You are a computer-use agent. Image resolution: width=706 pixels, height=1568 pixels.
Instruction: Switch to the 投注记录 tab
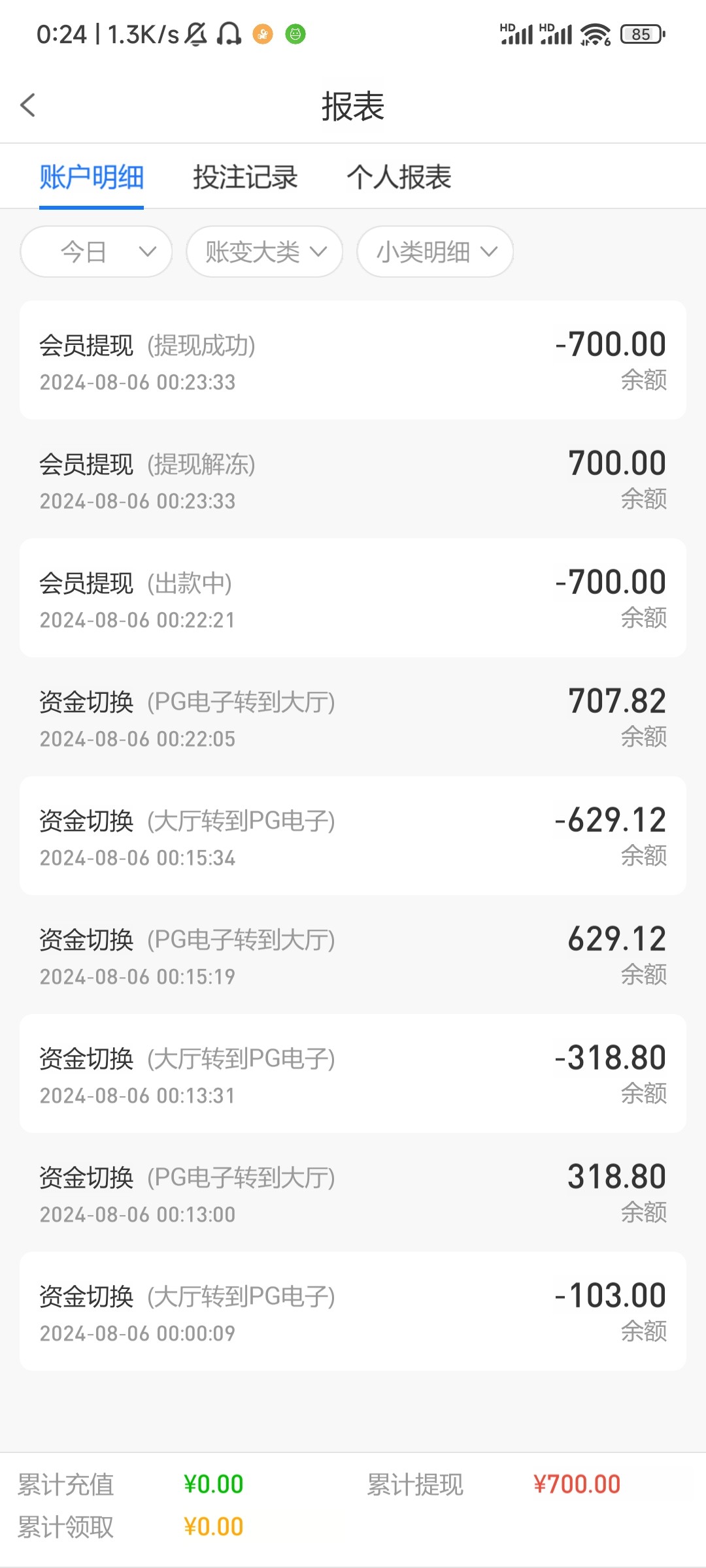coord(245,177)
